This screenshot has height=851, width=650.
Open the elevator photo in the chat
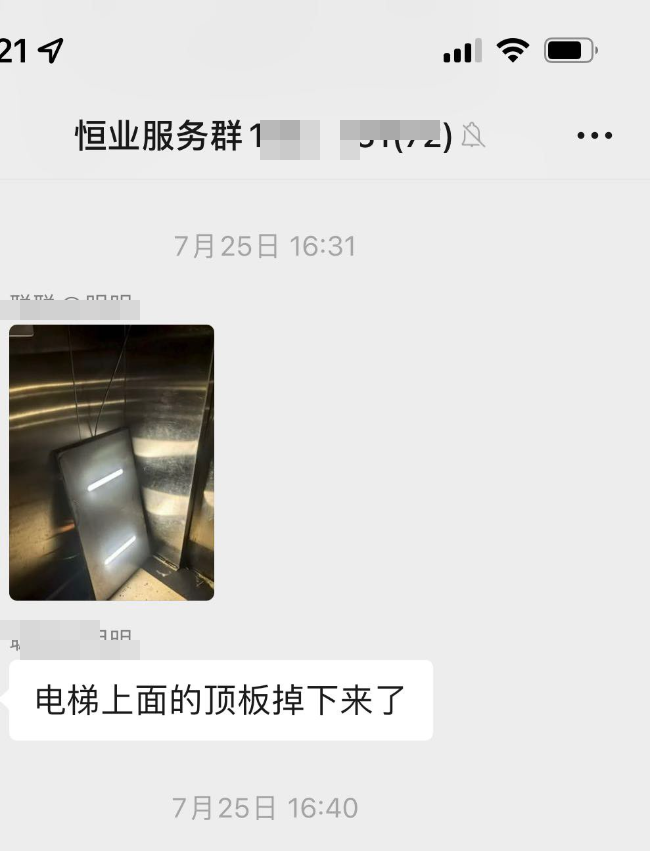pos(111,462)
